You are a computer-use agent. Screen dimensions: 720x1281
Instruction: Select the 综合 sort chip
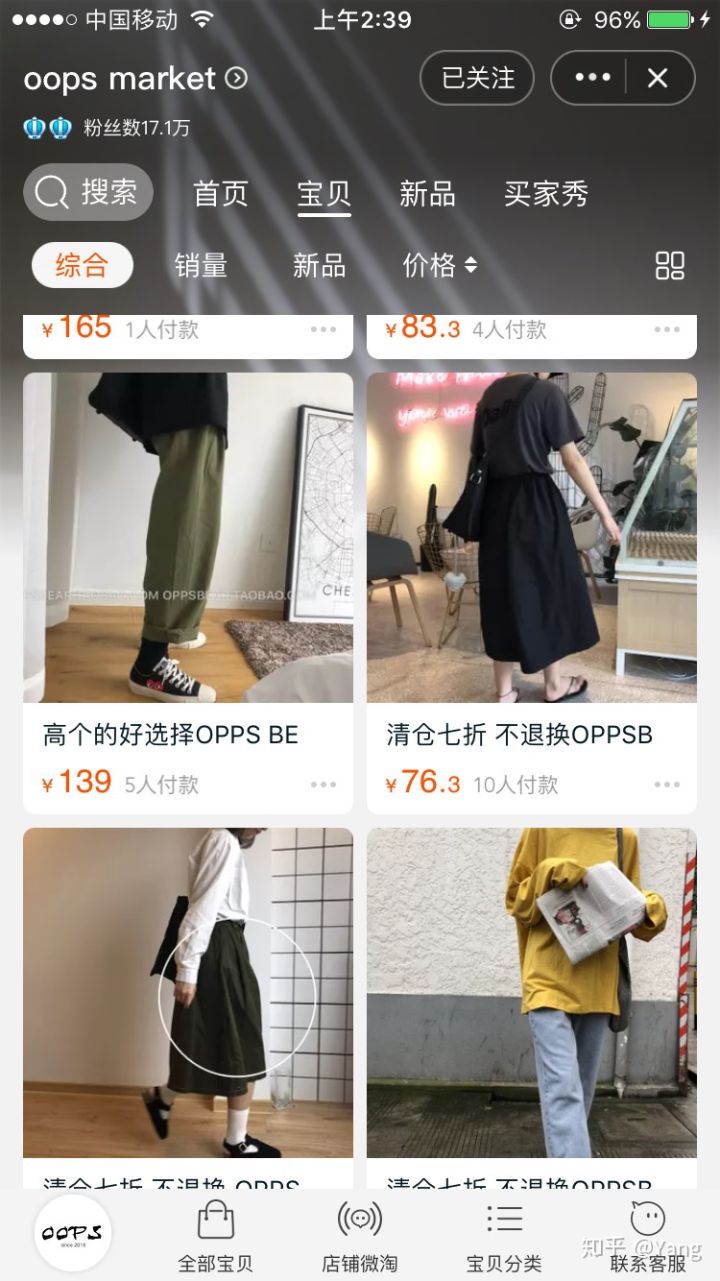[x=82, y=265]
